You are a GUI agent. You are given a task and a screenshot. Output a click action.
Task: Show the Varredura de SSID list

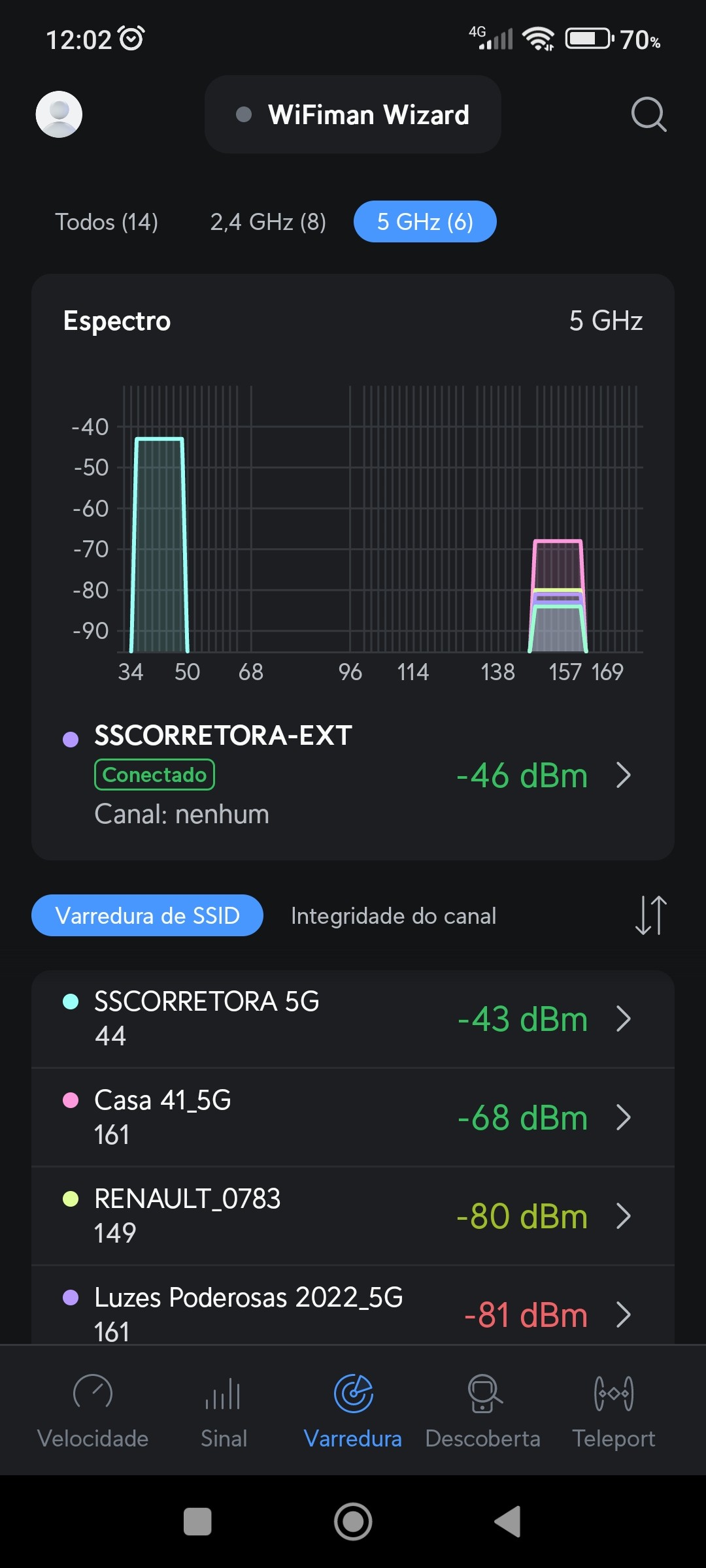tap(147, 915)
